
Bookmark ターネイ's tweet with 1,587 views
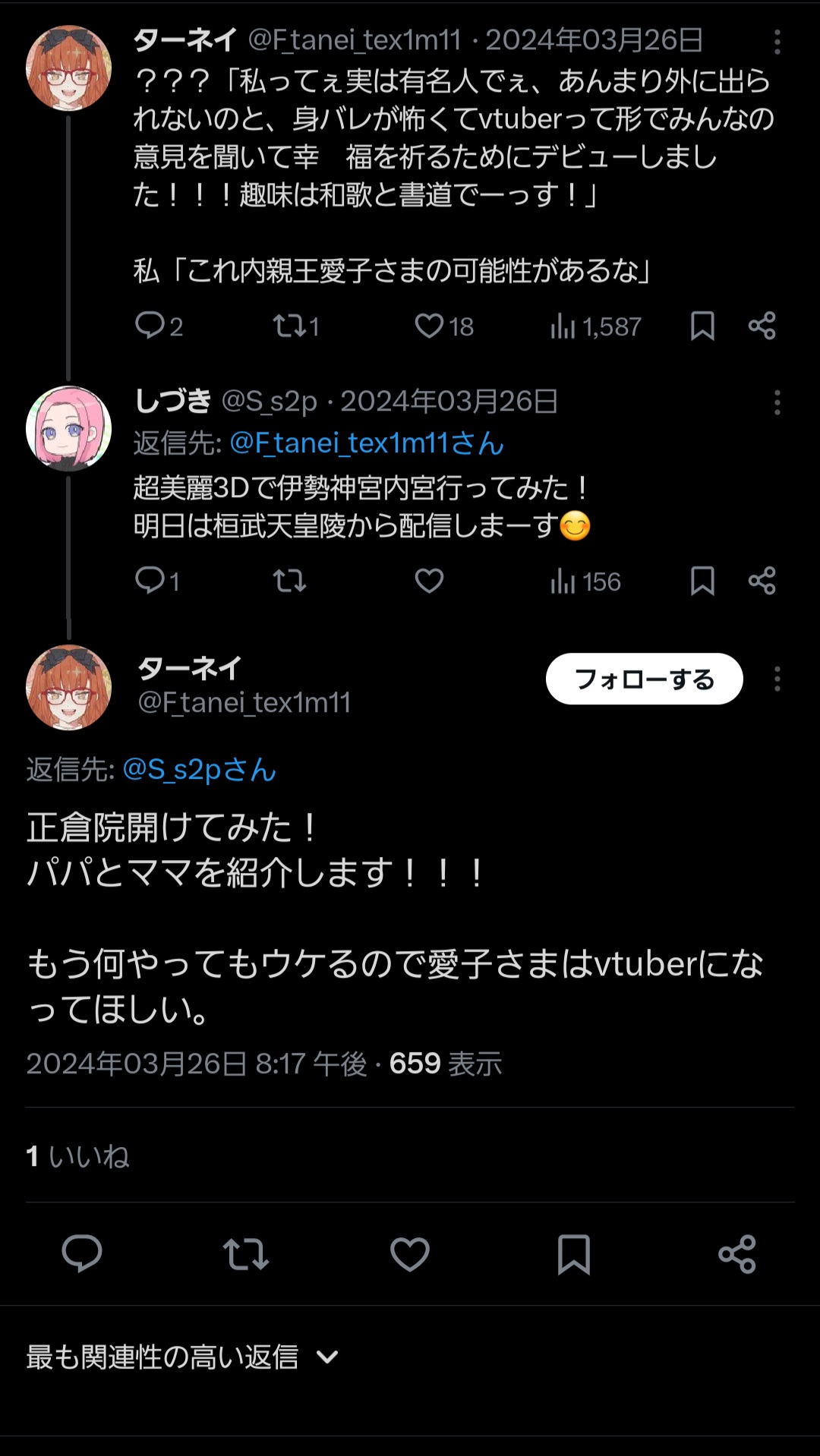(x=702, y=326)
